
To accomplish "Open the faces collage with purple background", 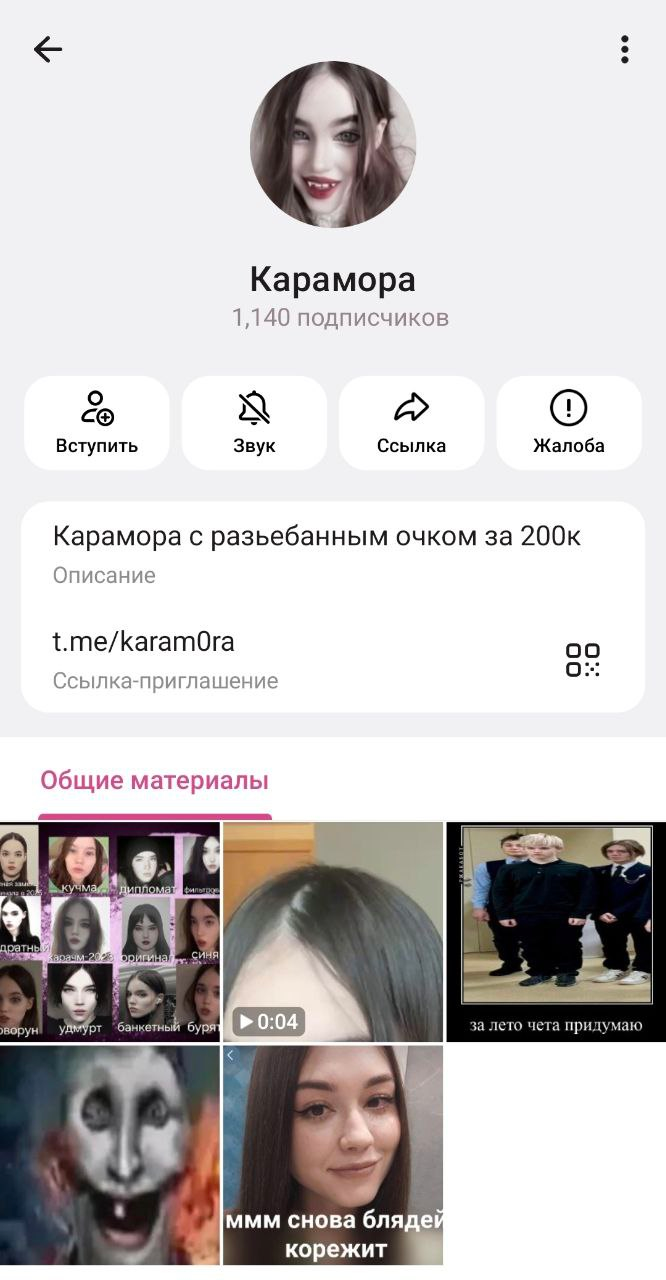I will pyautogui.click(x=110, y=932).
